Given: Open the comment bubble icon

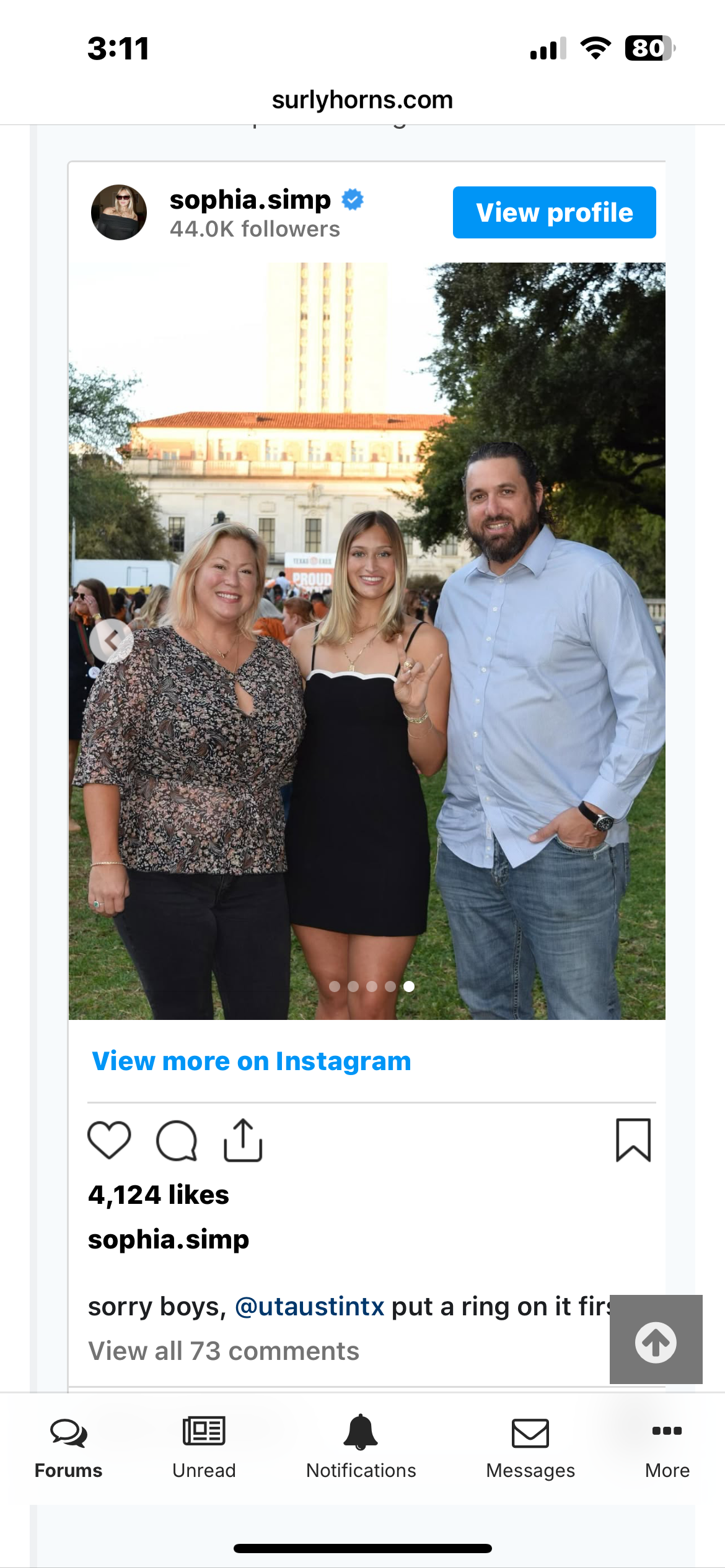Looking at the screenshot, I should 177,1140.
